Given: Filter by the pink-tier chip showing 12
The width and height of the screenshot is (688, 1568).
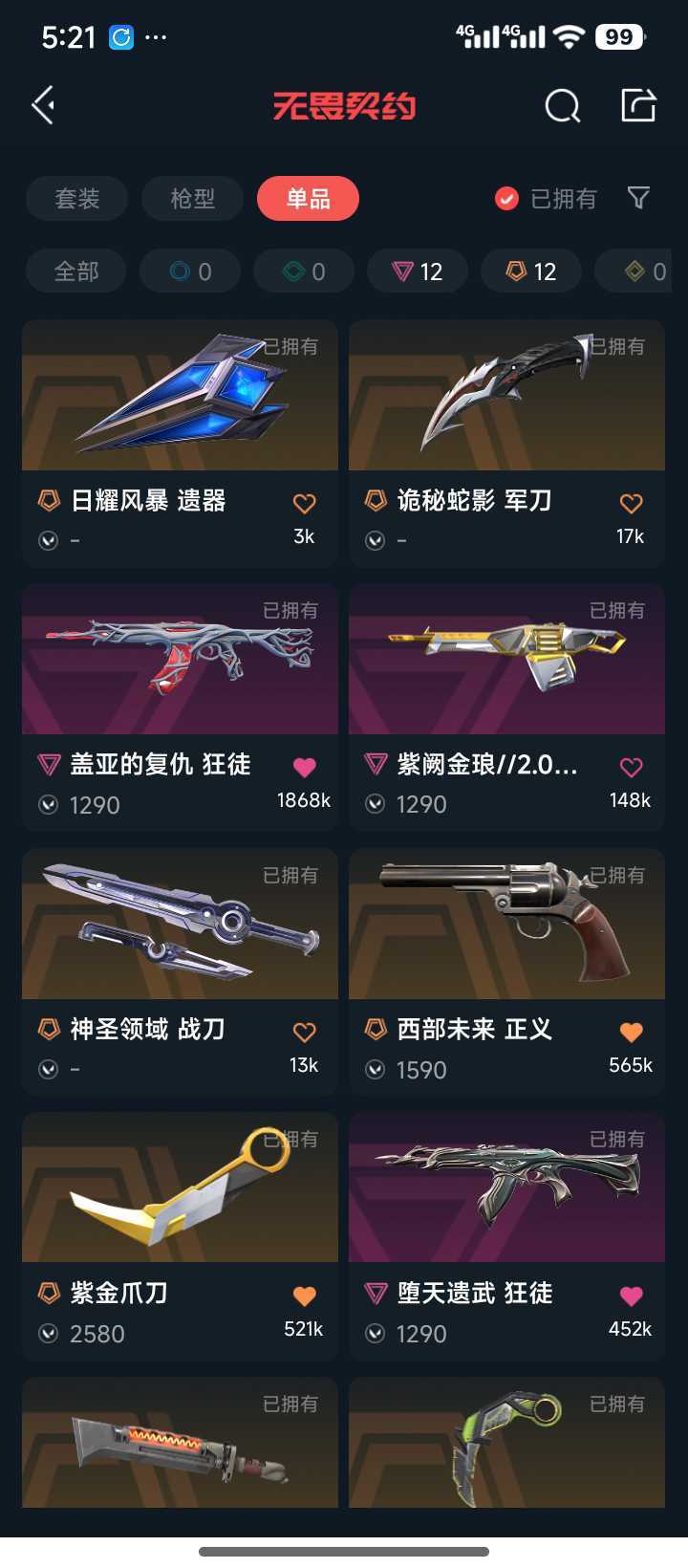Looking at the screenshot, I should click(x=418, y=272).
